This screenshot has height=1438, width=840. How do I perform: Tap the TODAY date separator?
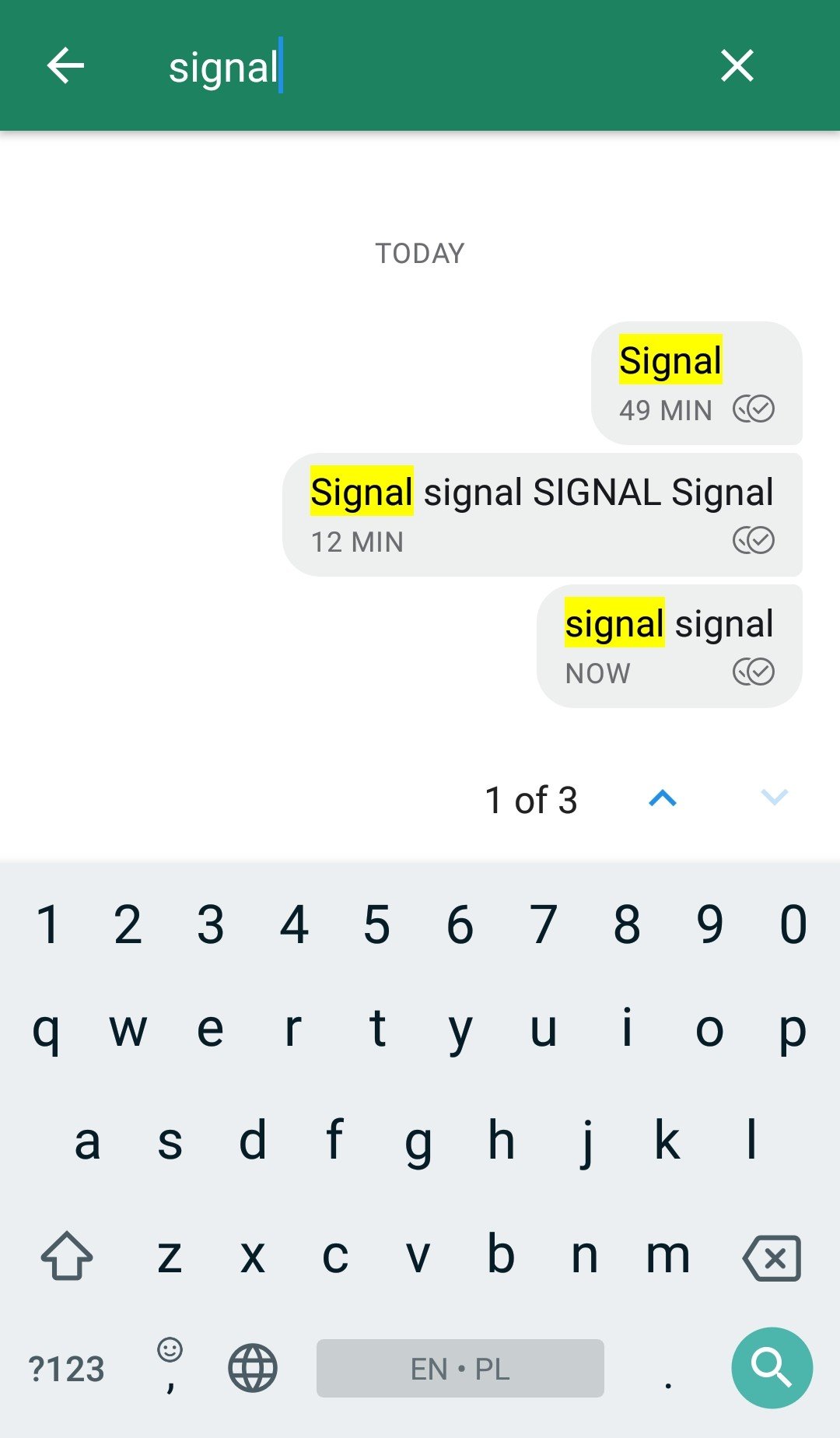coord(420,252)
